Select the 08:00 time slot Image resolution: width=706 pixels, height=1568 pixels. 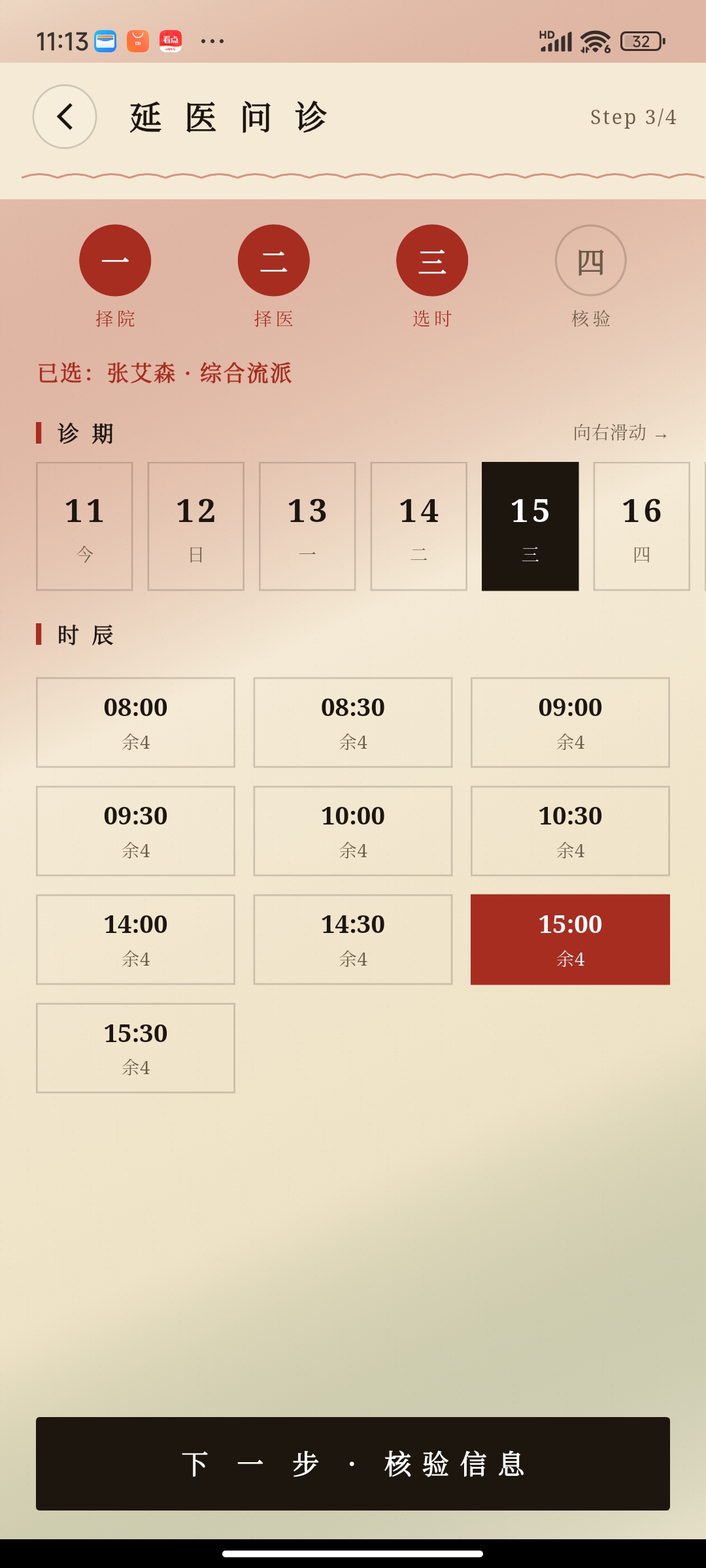click(135, 723)
